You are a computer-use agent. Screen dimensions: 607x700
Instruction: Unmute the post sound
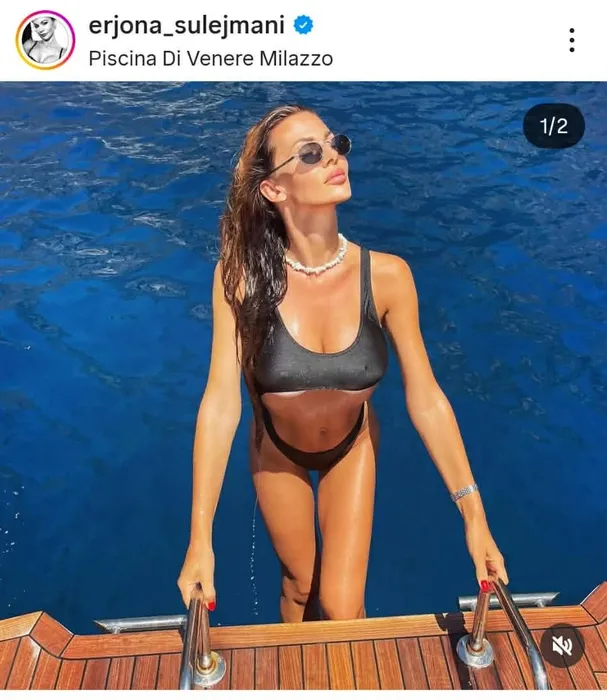(x=563, y=645)
